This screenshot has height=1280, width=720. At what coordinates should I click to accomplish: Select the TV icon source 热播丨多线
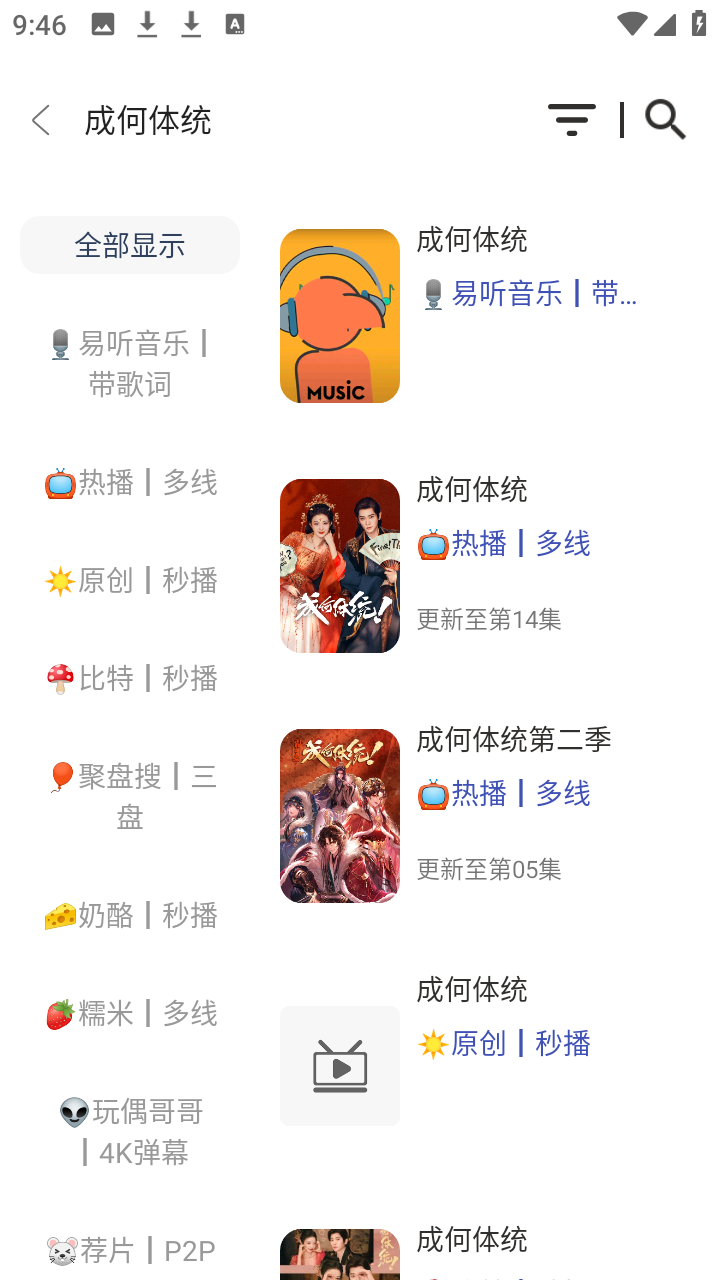pyautogui.click(x=130, y=482)
